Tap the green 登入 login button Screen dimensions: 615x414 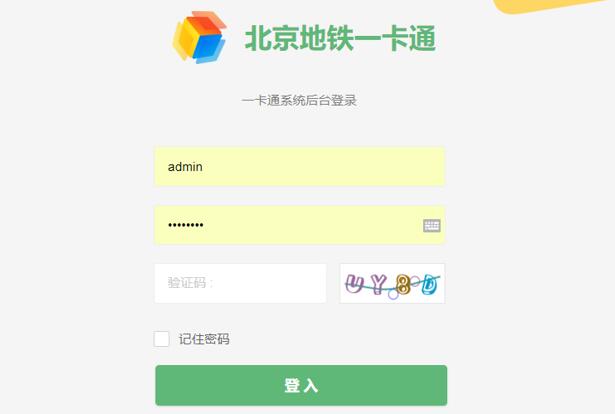click(x=300, y=385)
